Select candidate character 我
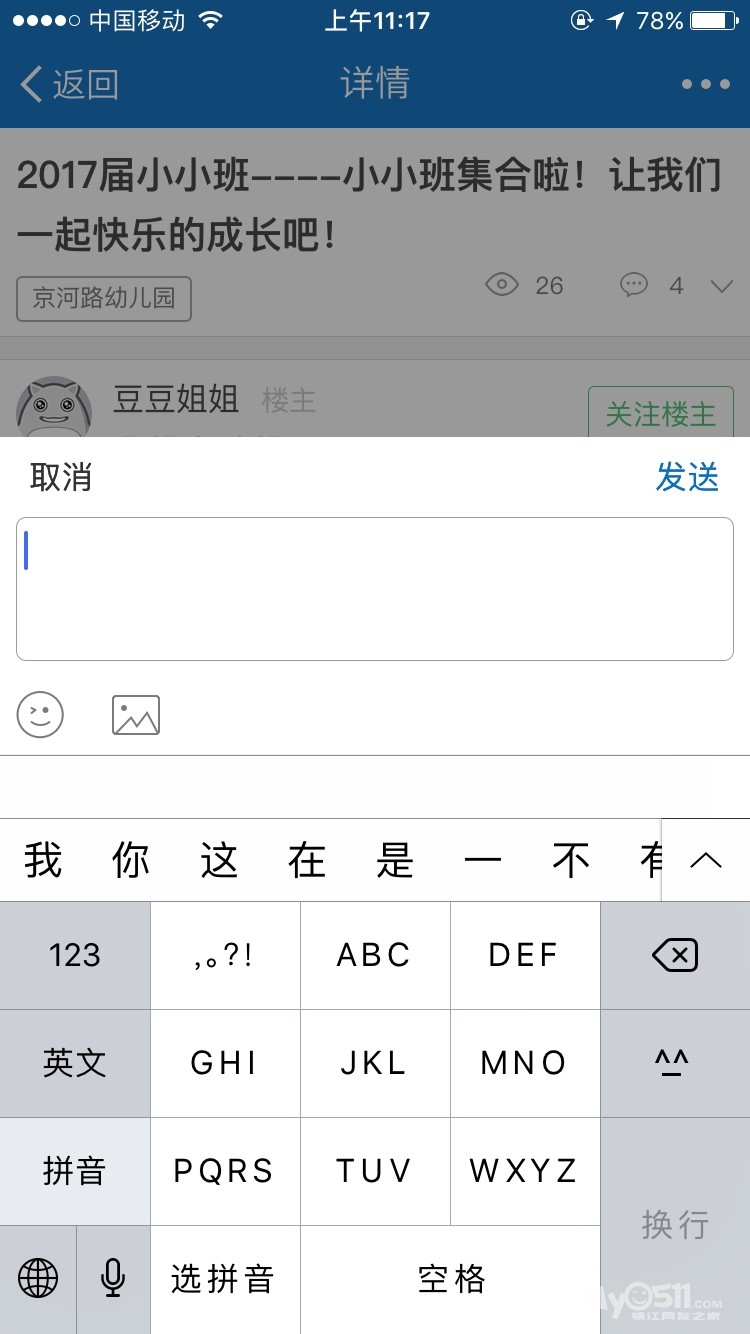The image size is (750, 1334). pos(44,860)
